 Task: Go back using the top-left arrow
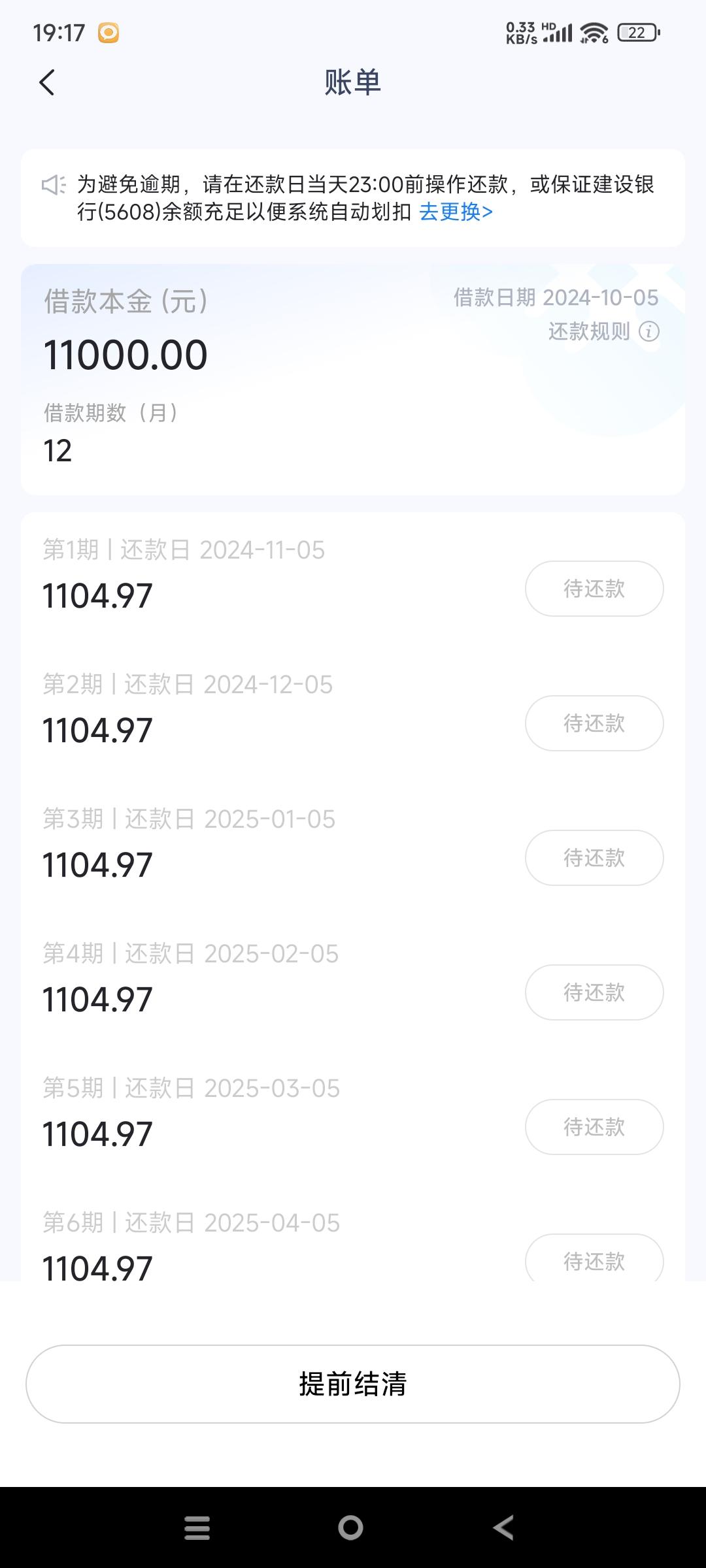click(47, 82)
